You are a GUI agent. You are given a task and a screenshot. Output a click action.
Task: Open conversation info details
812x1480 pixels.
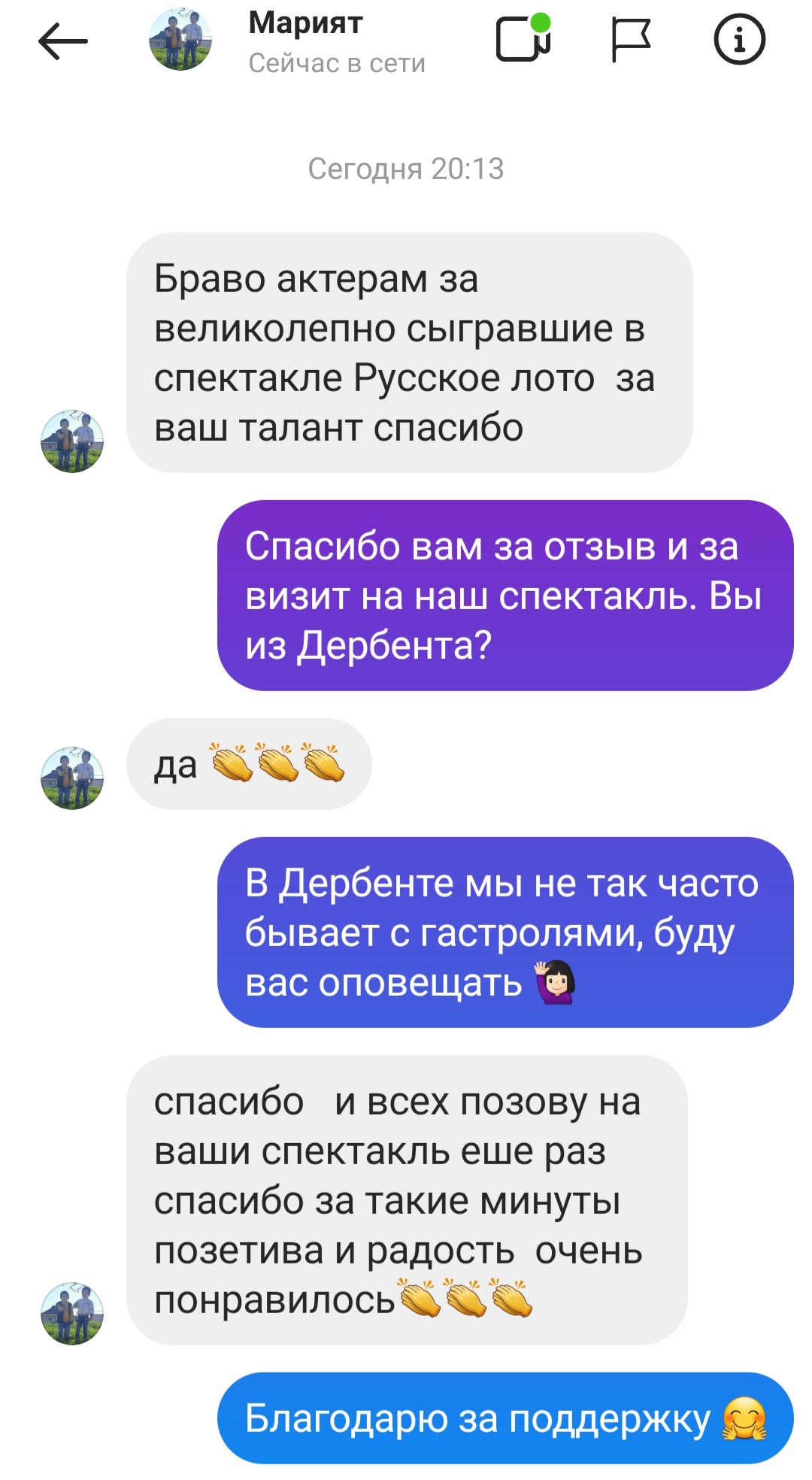[739, 39]
